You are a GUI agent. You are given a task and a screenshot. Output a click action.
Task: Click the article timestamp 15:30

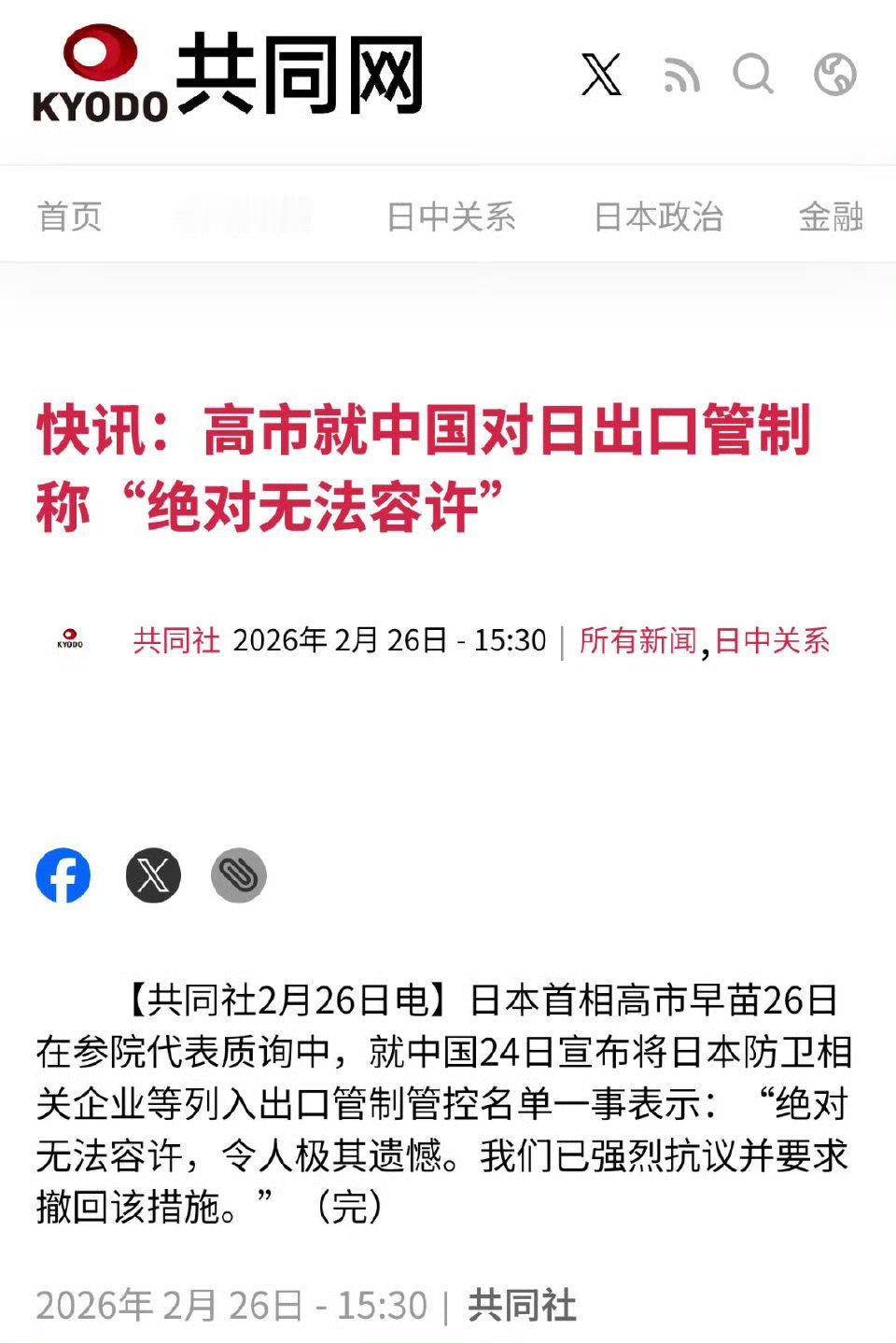click(x=510, y=641)
